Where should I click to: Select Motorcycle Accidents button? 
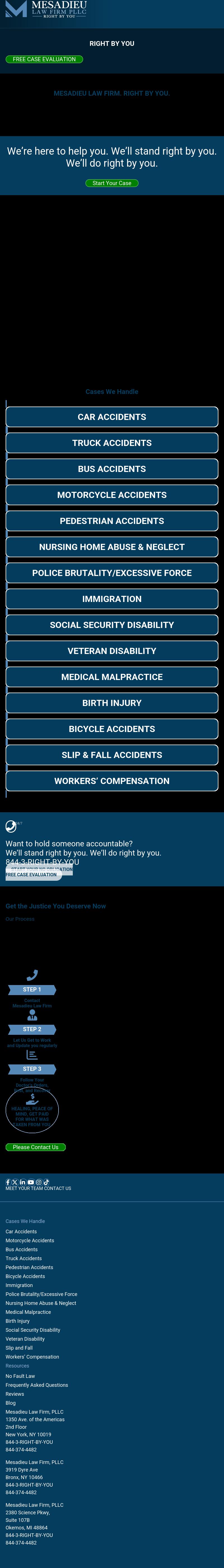tap(112, 495)
